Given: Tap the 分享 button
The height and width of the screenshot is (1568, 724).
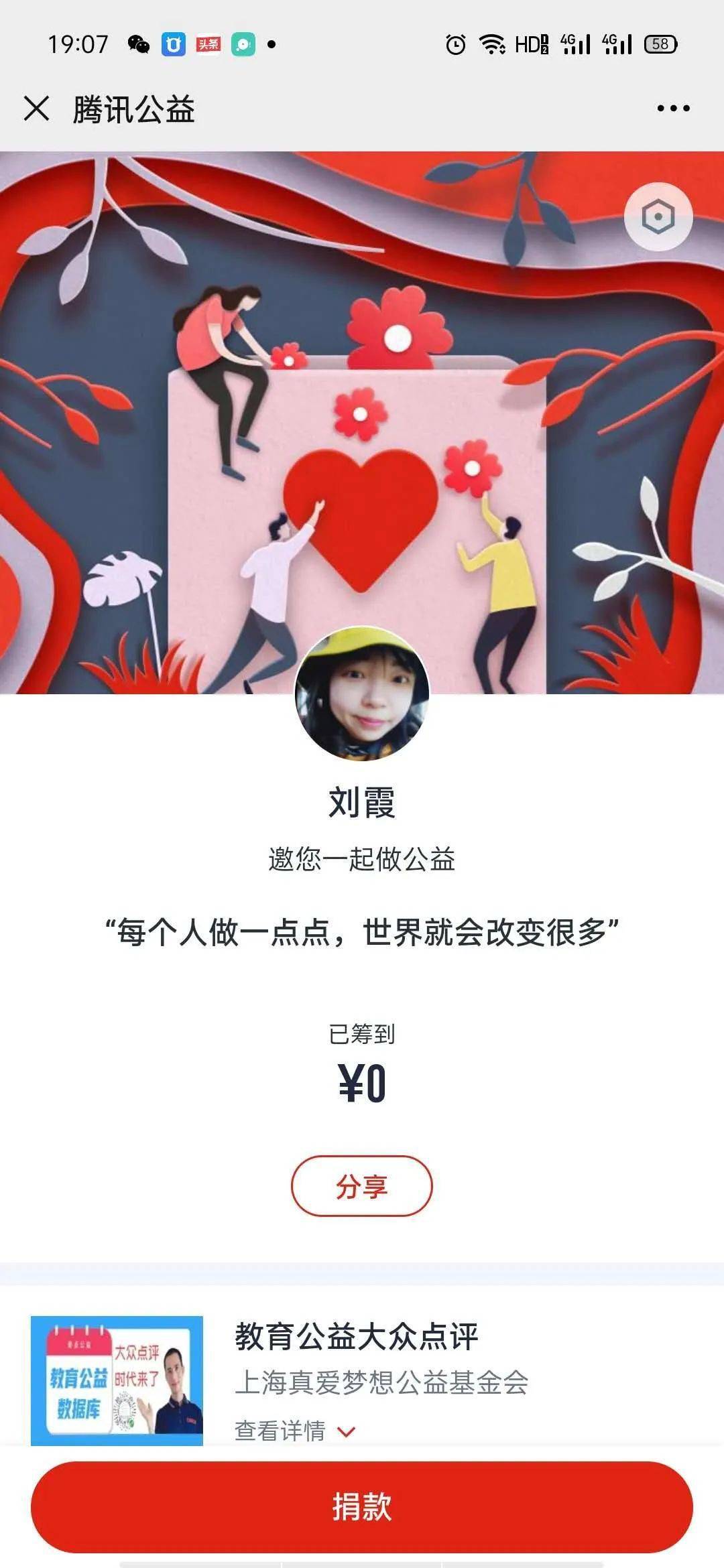Looking at the screenshot, I should tap(361, 1185).
